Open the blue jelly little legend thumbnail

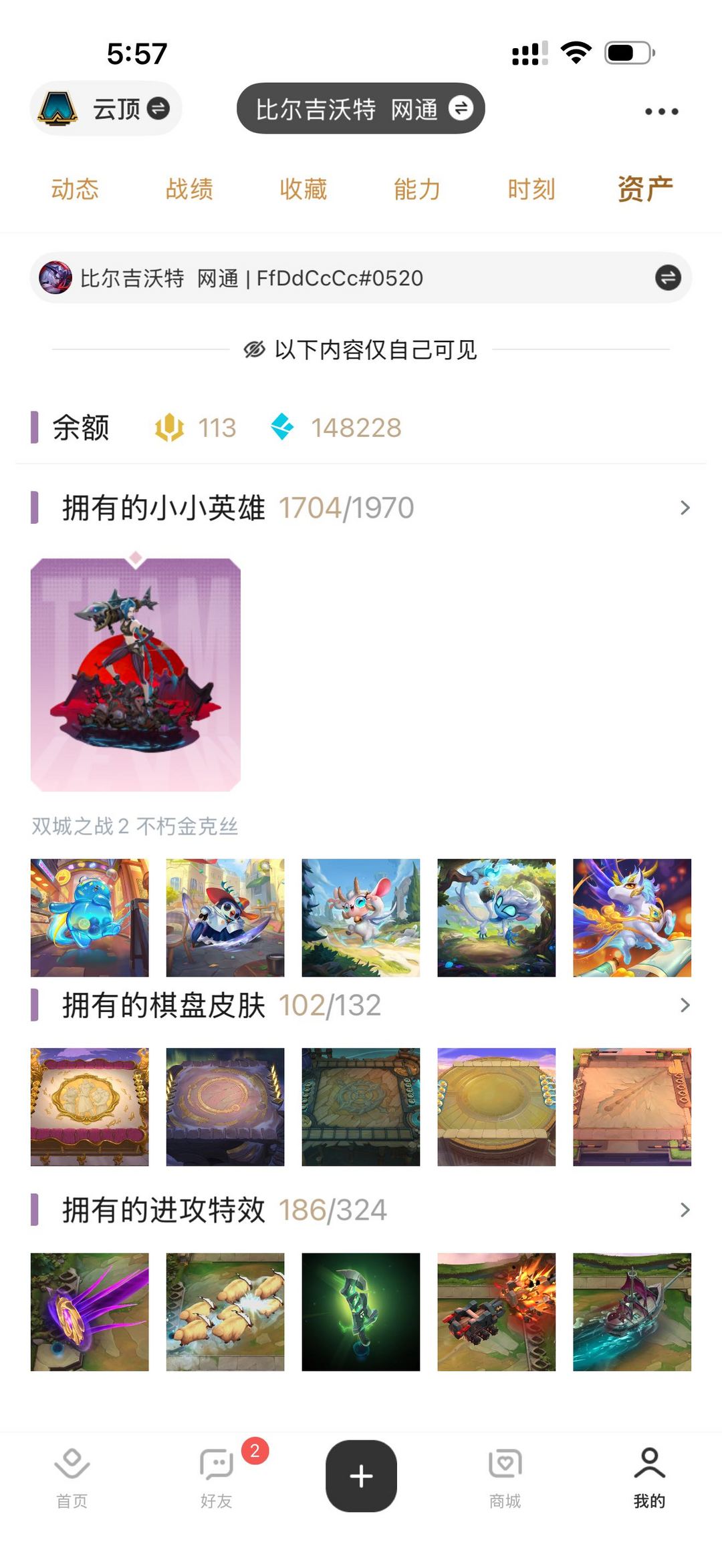click(90, 918)
